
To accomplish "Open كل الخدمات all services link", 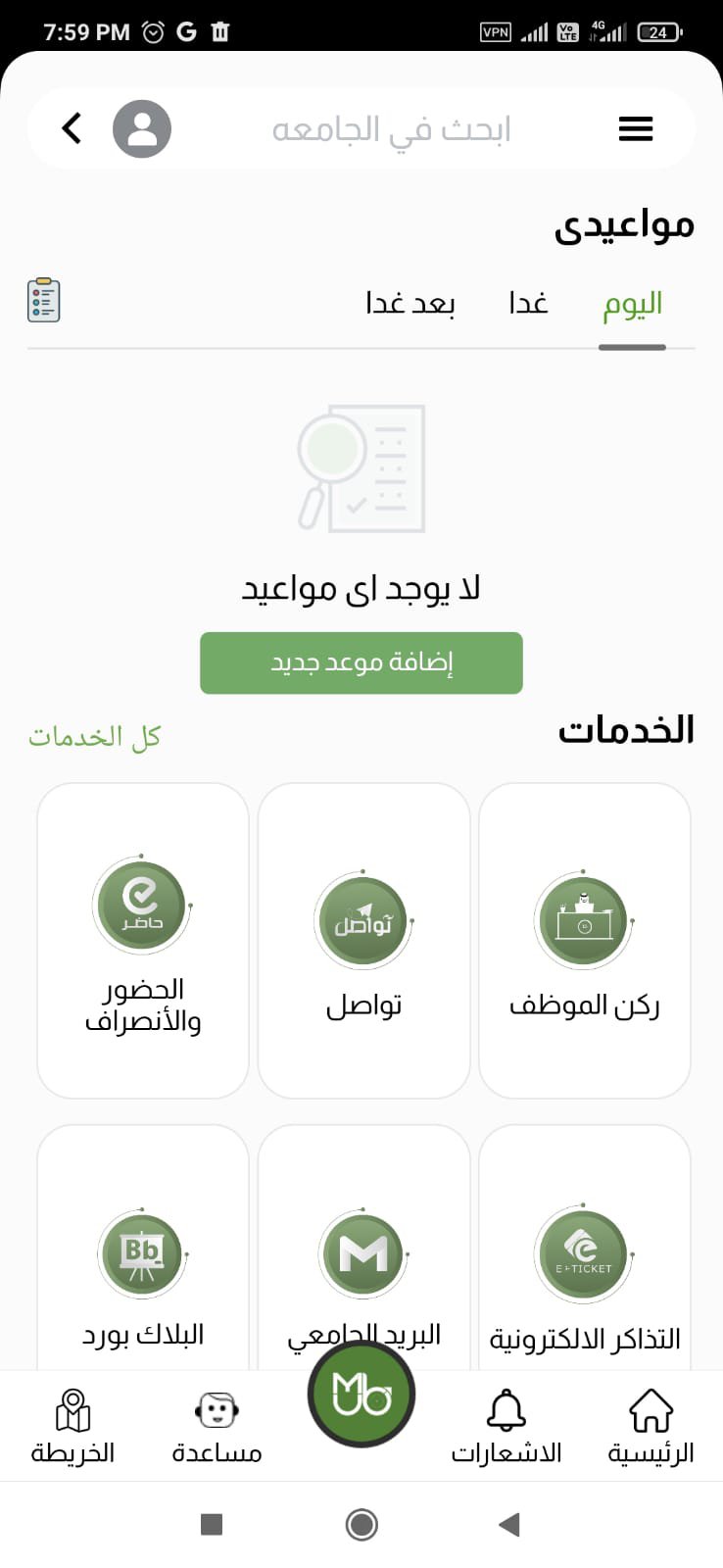I will [x=93, y=736].
